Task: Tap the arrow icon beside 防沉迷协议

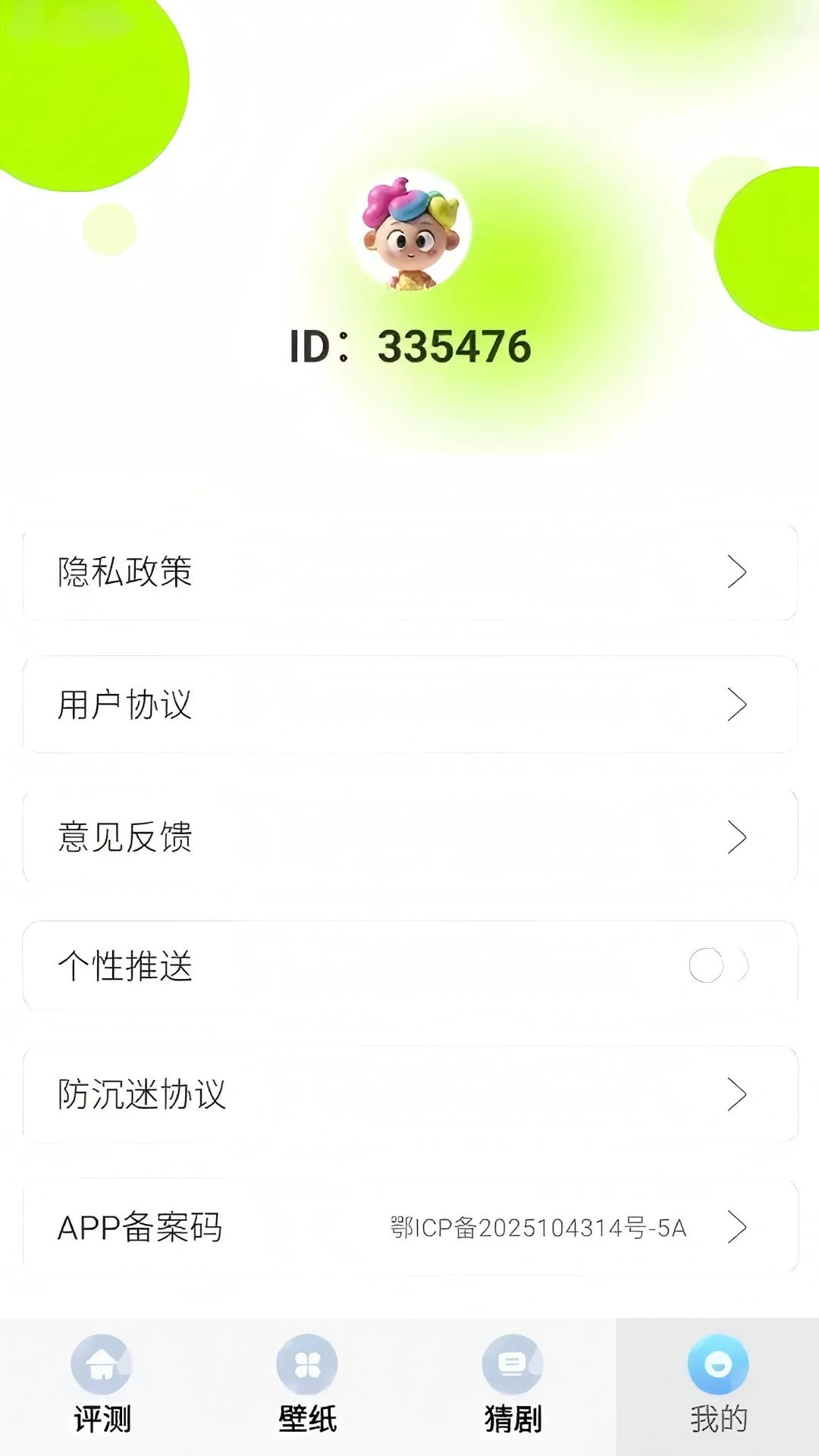Action: point(737,1095)
